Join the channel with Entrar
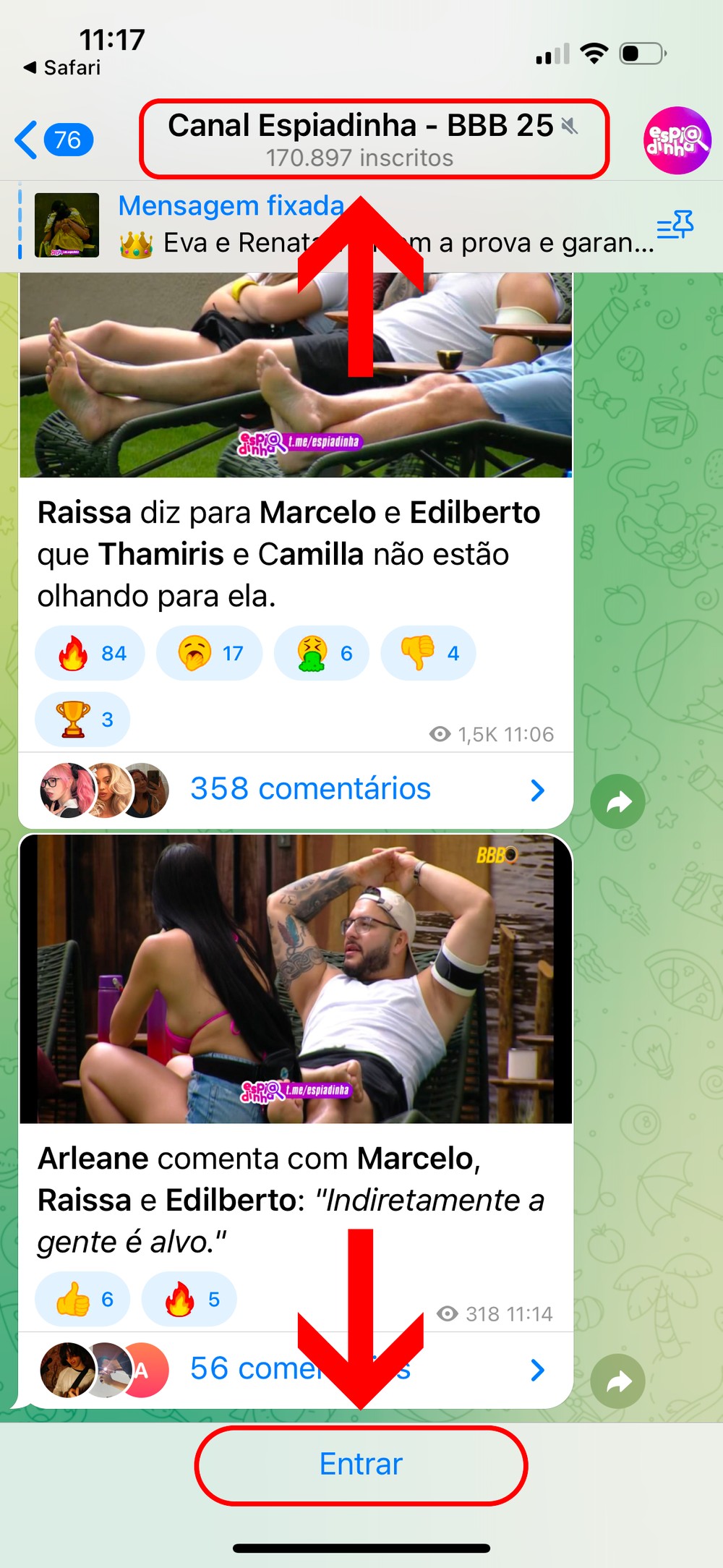This screenshot has height=1568, width=723. coord(361,1465)
